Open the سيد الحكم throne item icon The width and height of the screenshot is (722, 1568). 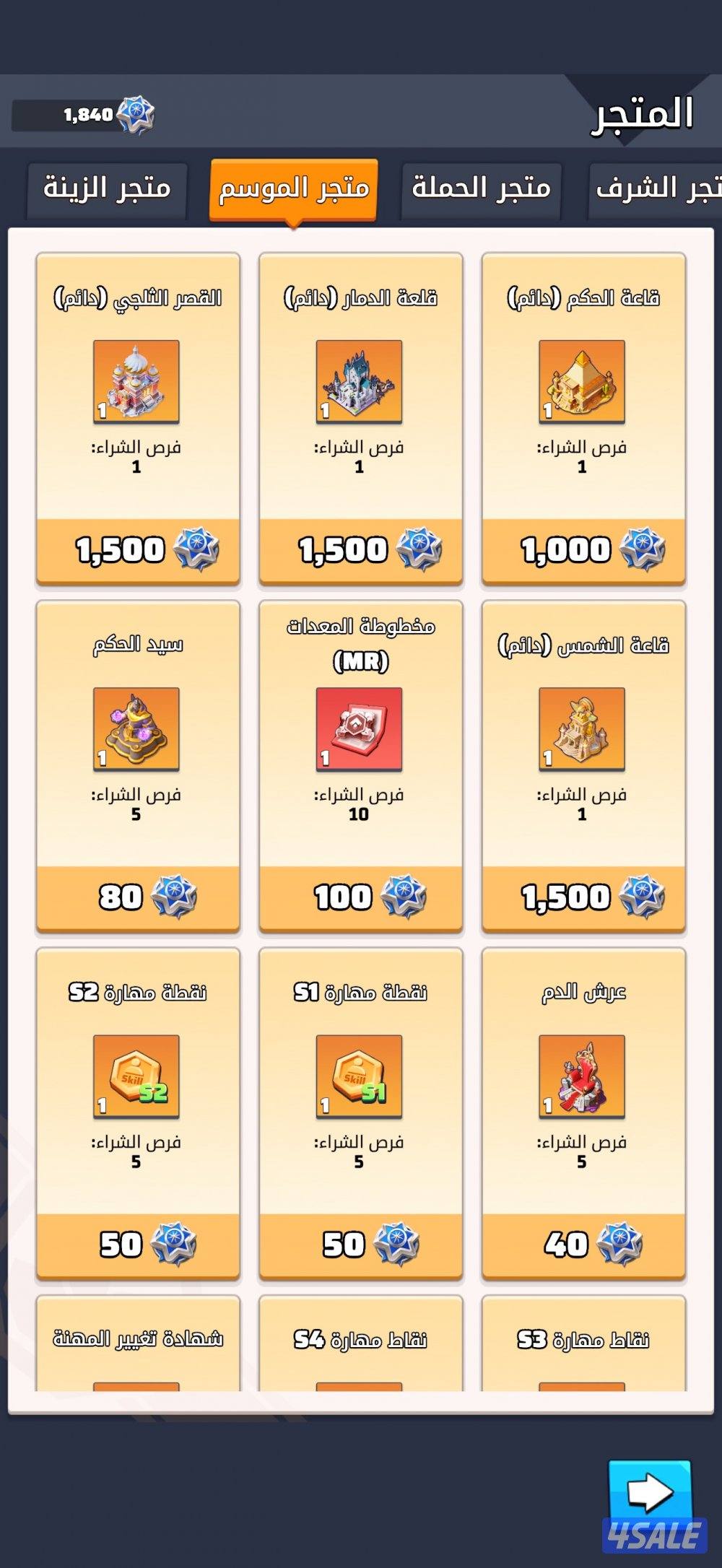tap(136, 729)
